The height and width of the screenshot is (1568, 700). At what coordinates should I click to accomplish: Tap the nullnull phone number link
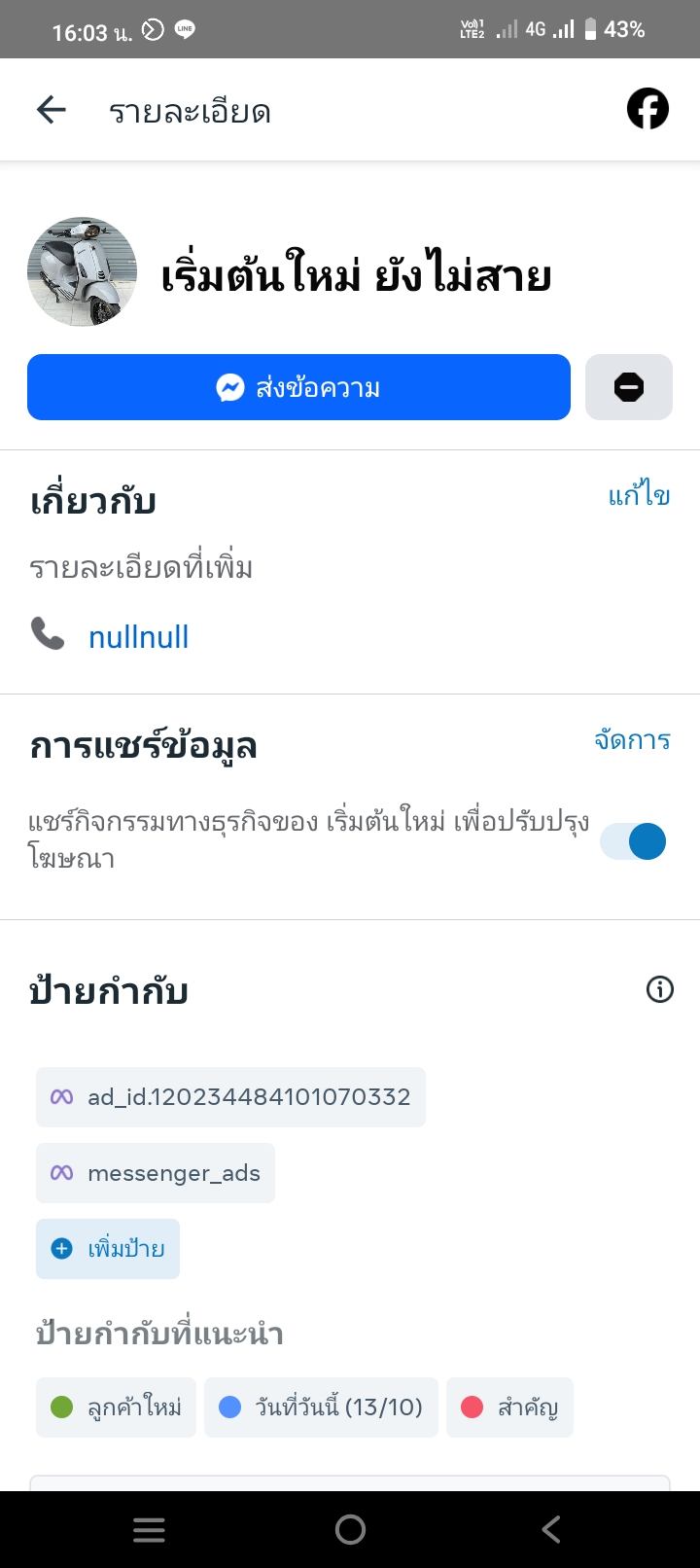click(x=138, y=637)
